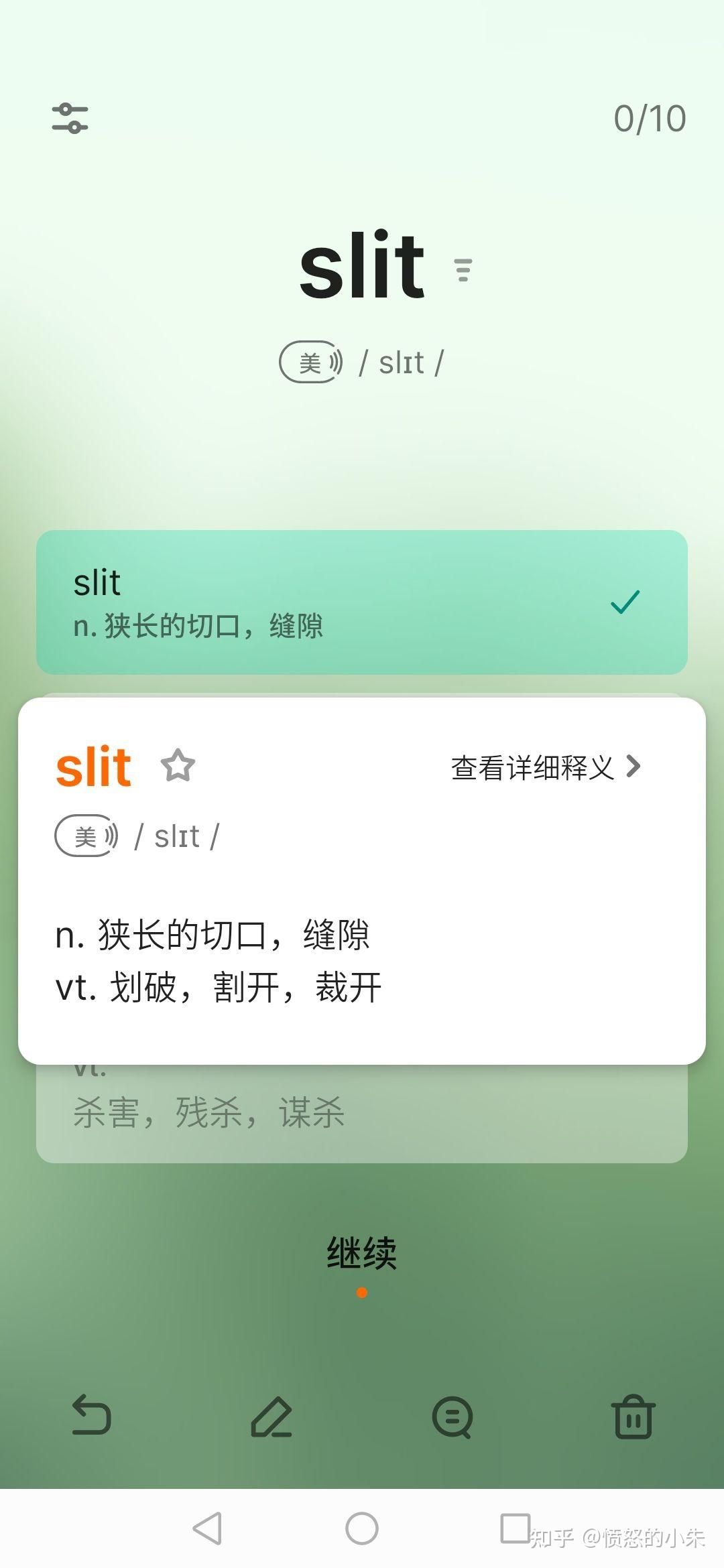724x1568 pixels.
Task: Open the settings sliders icon
Action: [x=70, y=119]
